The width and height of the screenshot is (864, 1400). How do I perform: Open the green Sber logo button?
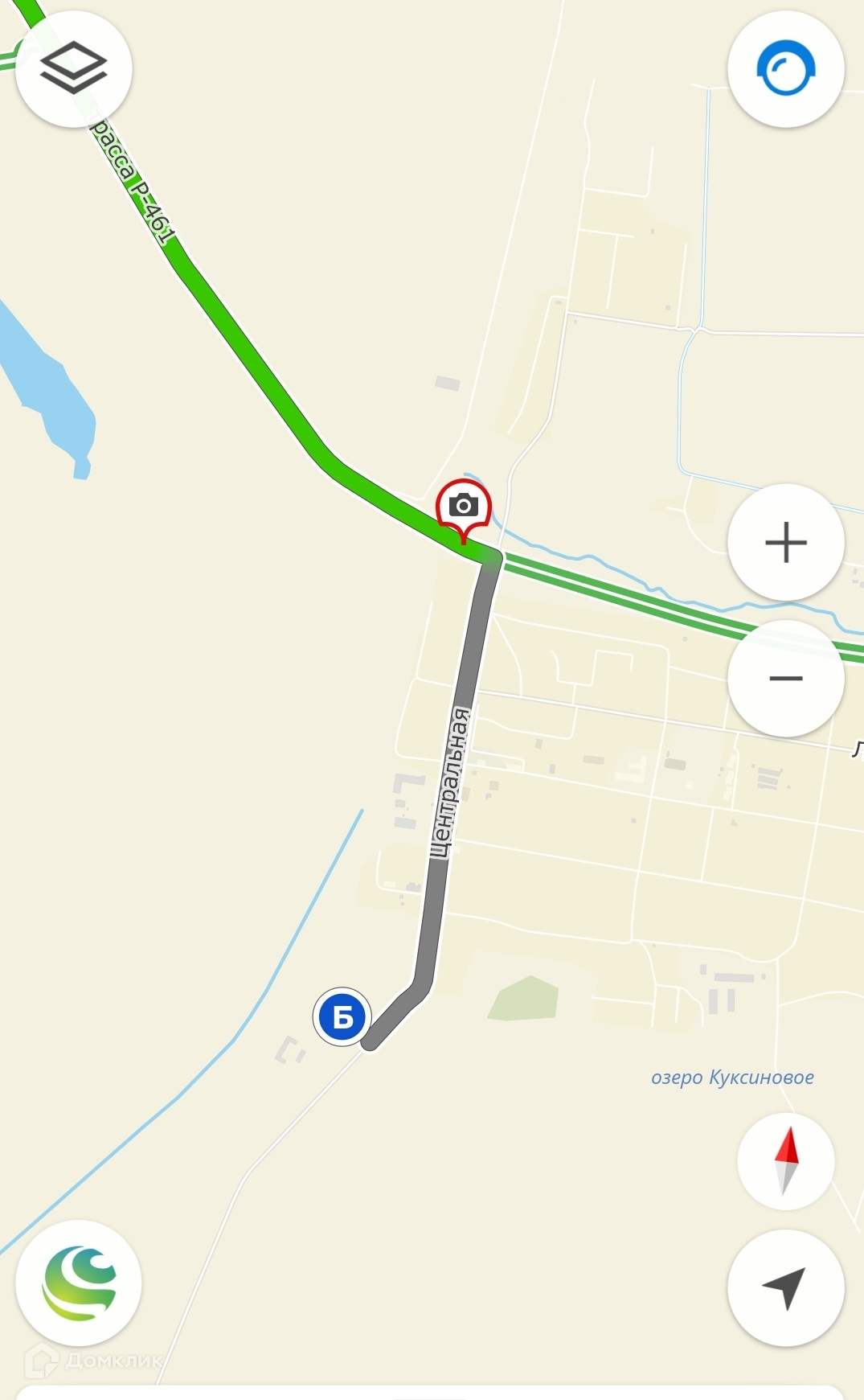click(79, 1283)
